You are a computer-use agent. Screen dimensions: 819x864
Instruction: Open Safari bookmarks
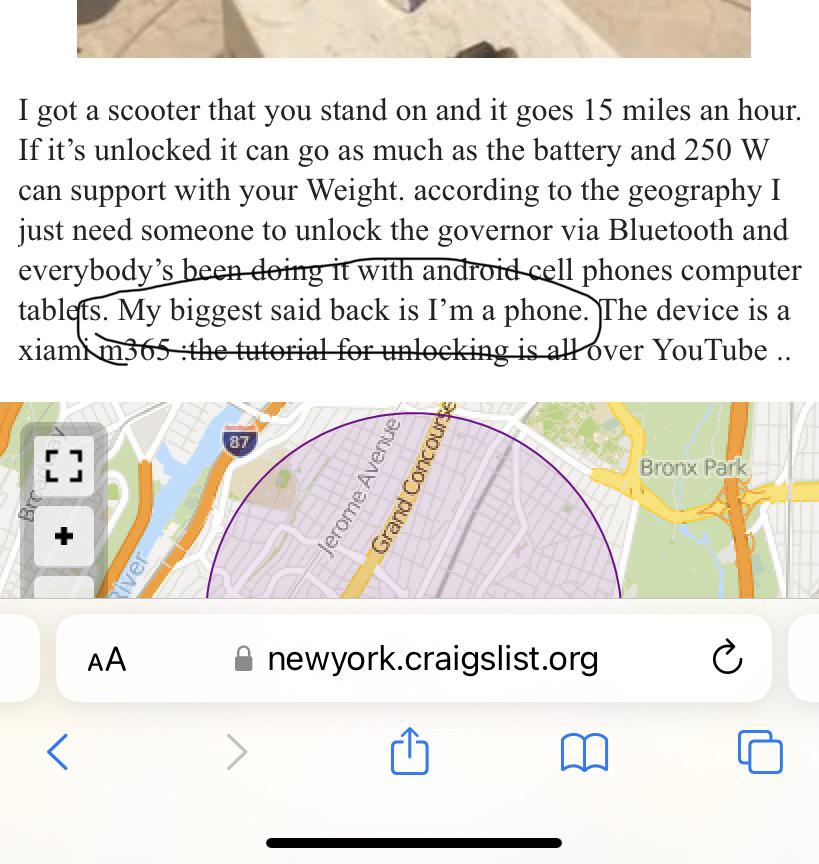click(585, 751)
